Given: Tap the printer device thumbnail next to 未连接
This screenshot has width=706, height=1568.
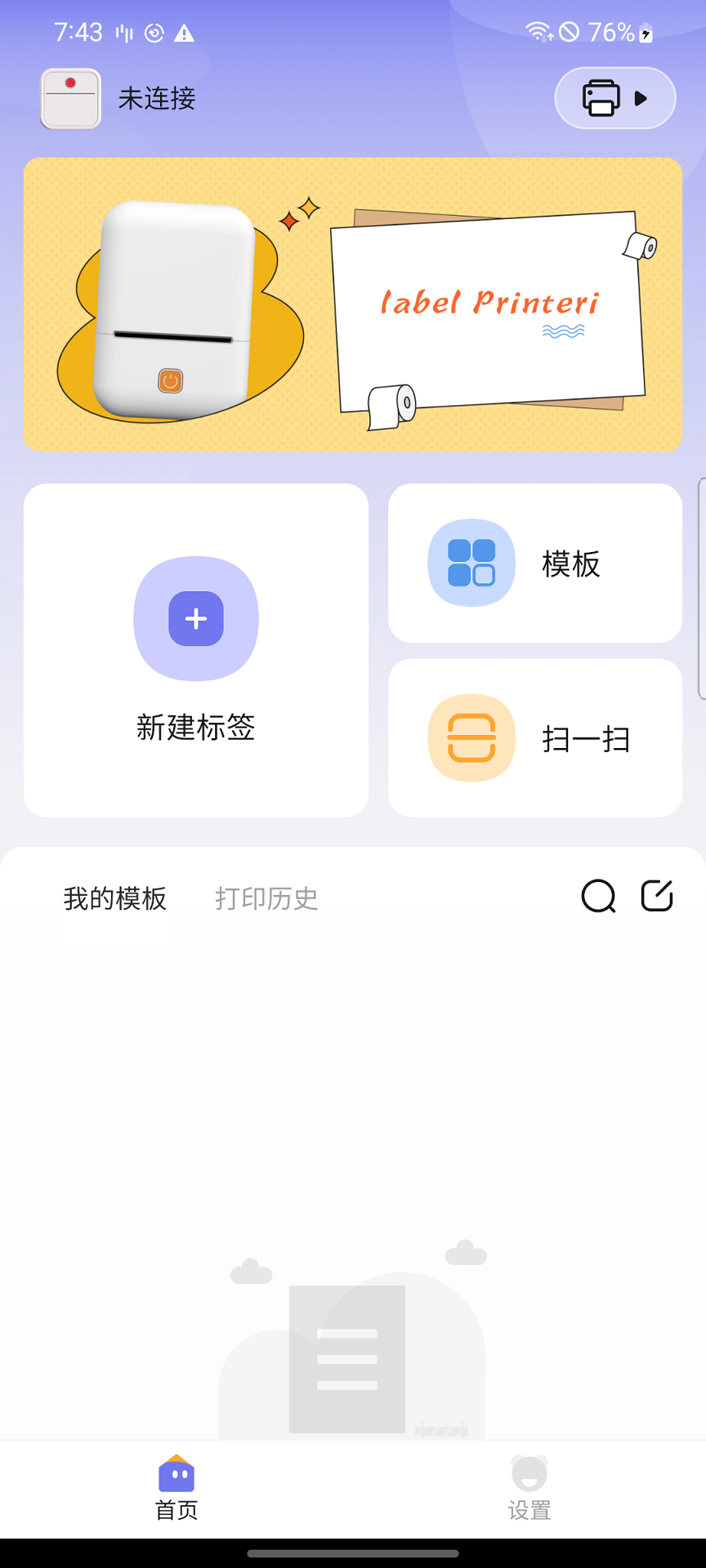Looking at the screenshot, I should (69, 98).
